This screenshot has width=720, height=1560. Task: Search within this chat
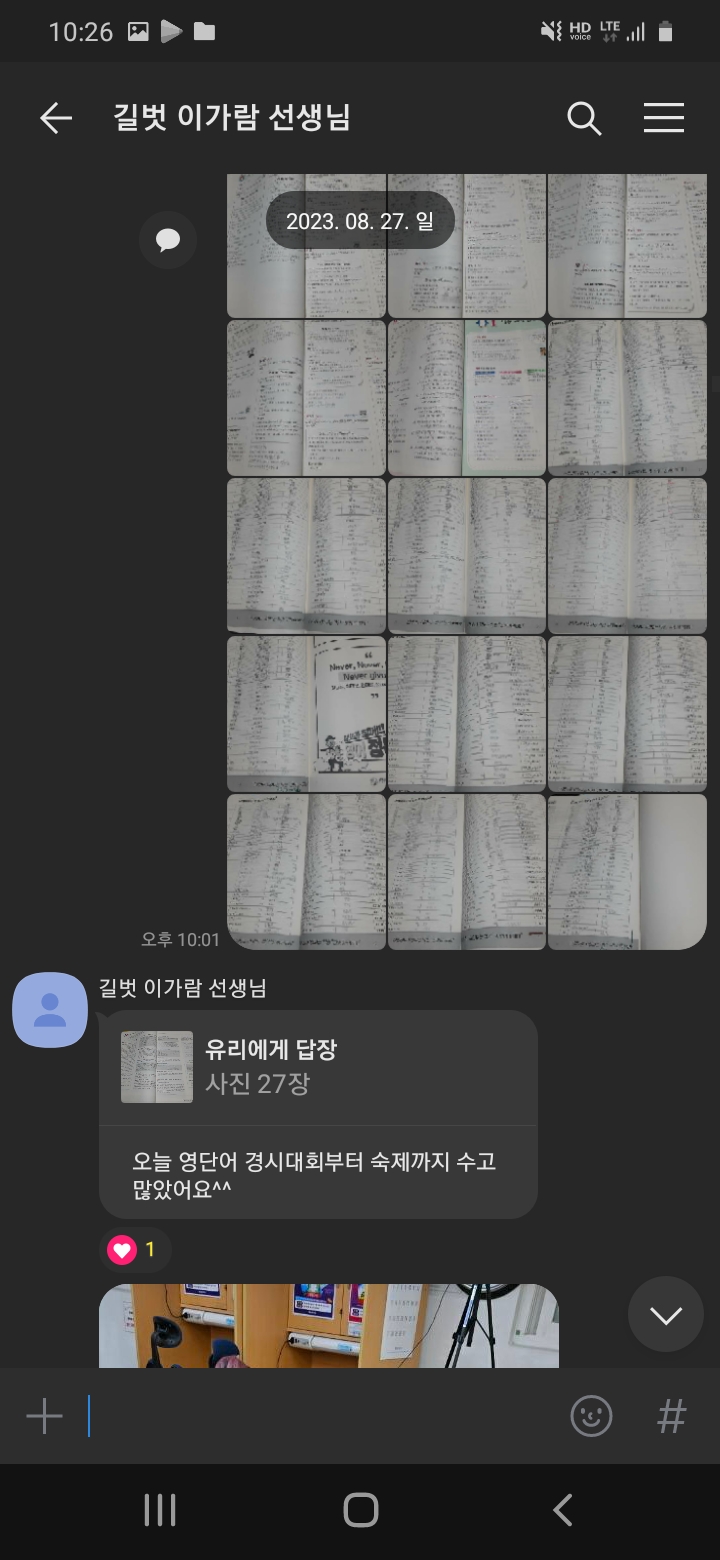click(x=584, y=119)
